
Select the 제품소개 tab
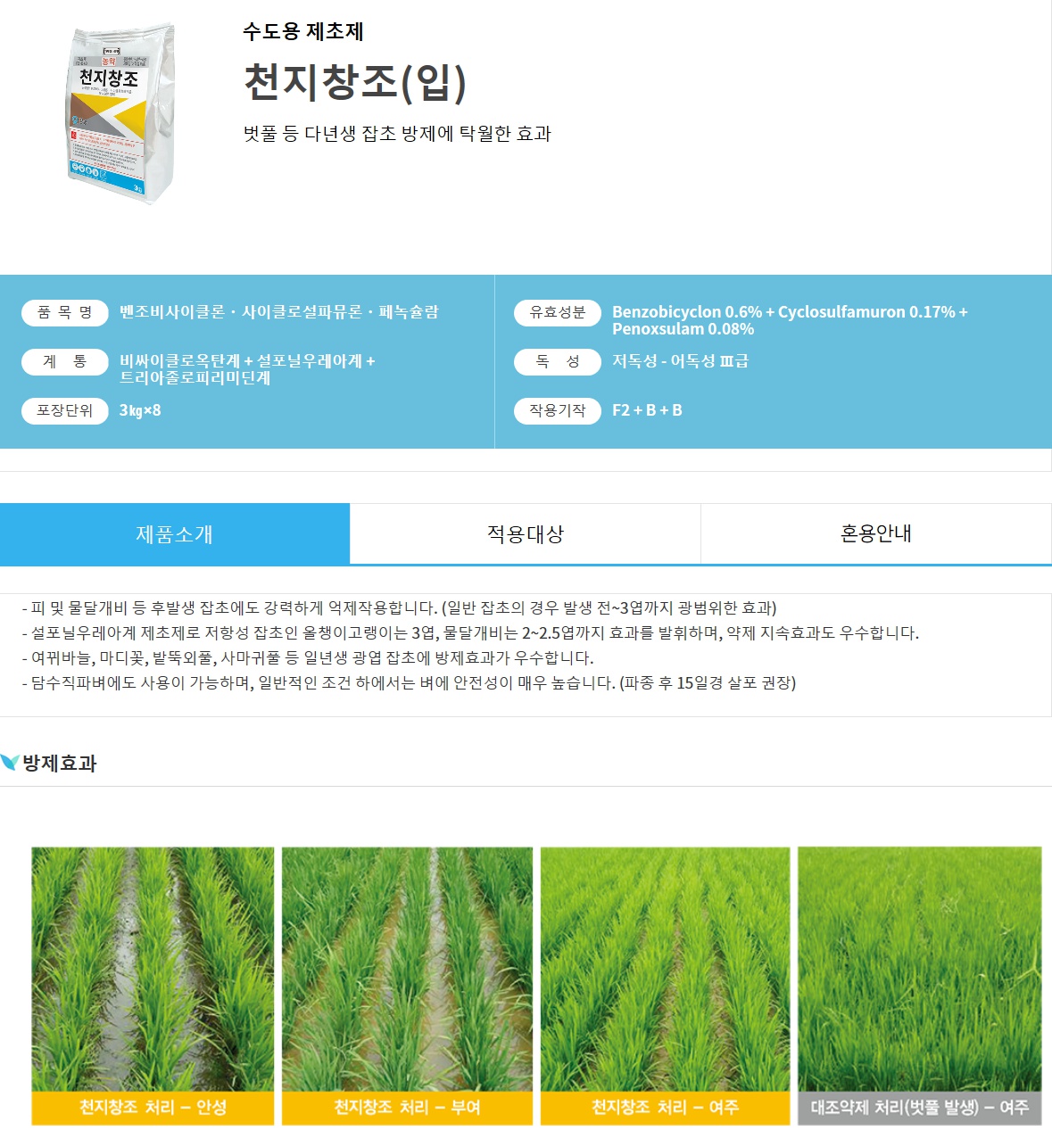pyautogui.click(x=175, y=533)
